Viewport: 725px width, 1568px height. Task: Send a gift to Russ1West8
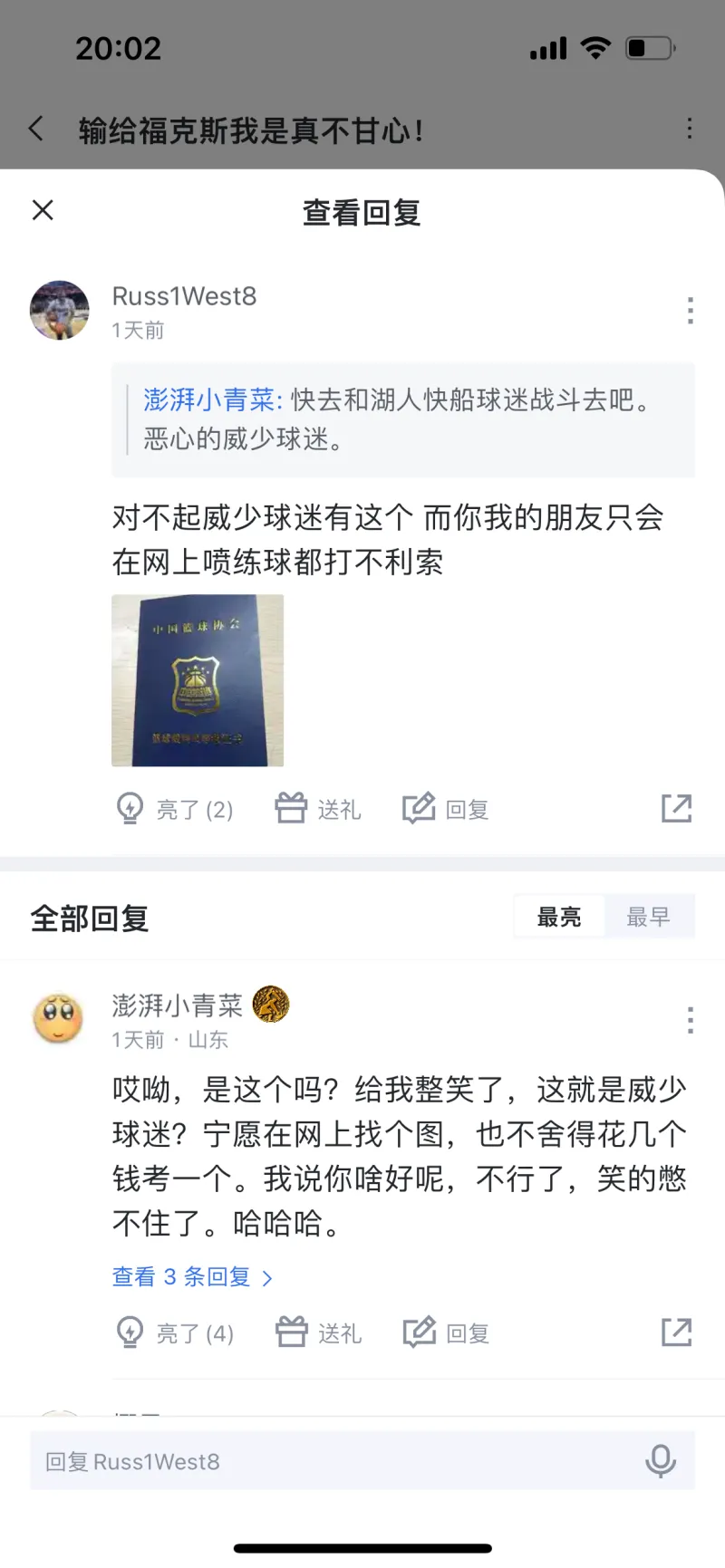(x=319, y=808)
